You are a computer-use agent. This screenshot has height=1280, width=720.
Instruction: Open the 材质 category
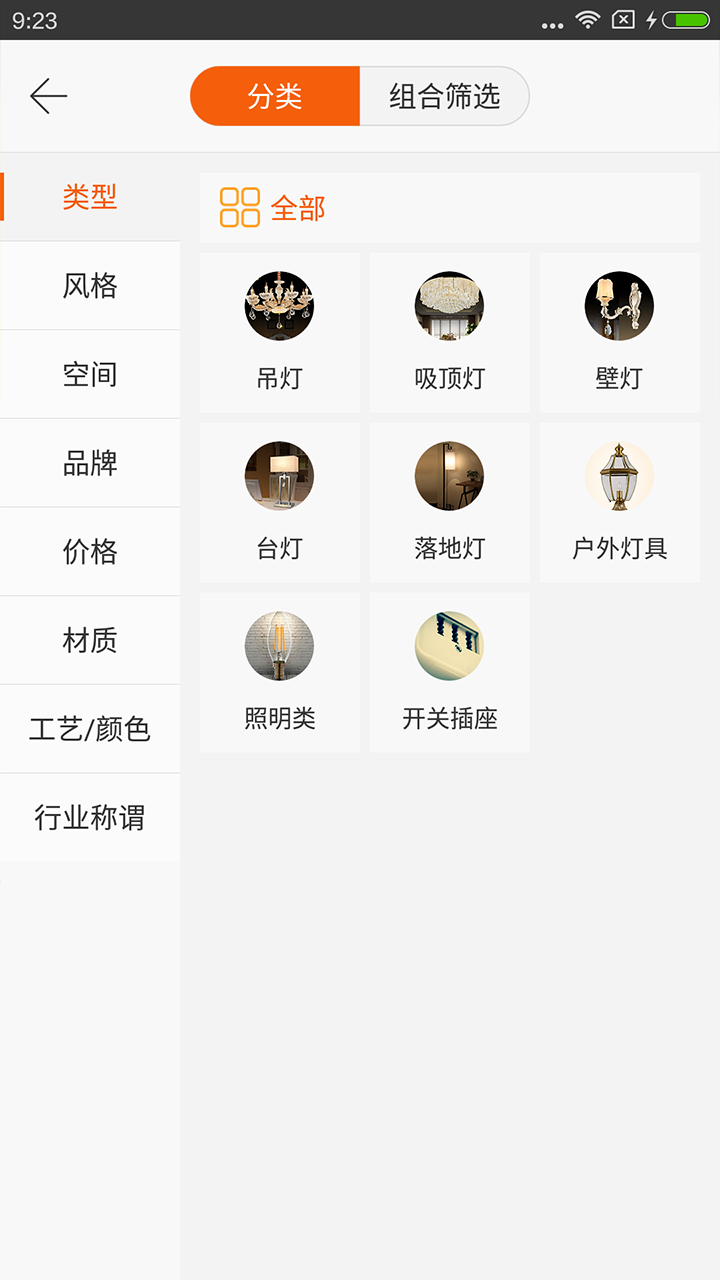point(90,640)
